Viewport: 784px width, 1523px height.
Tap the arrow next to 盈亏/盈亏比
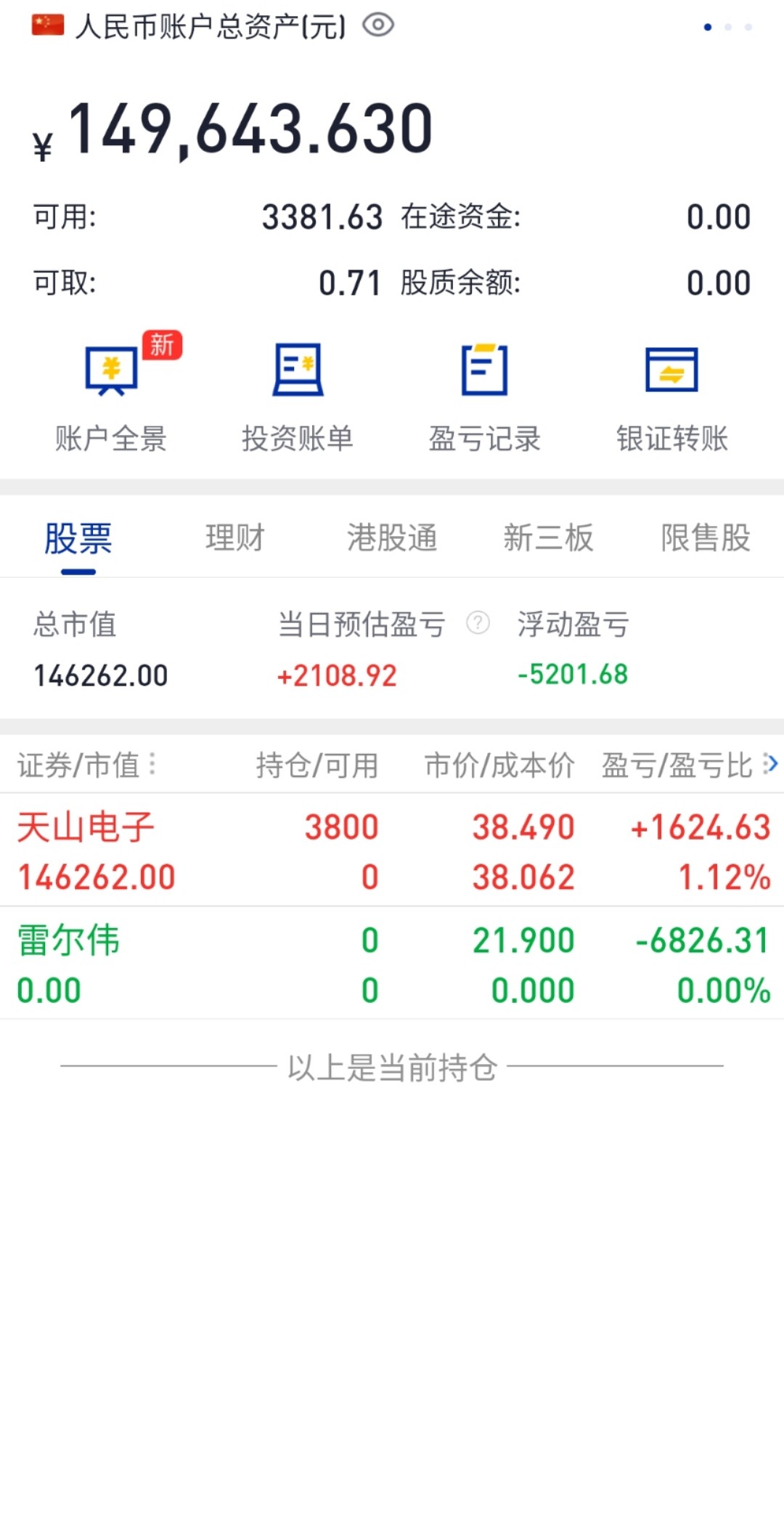pyautogui.click(x=771, y=764)
